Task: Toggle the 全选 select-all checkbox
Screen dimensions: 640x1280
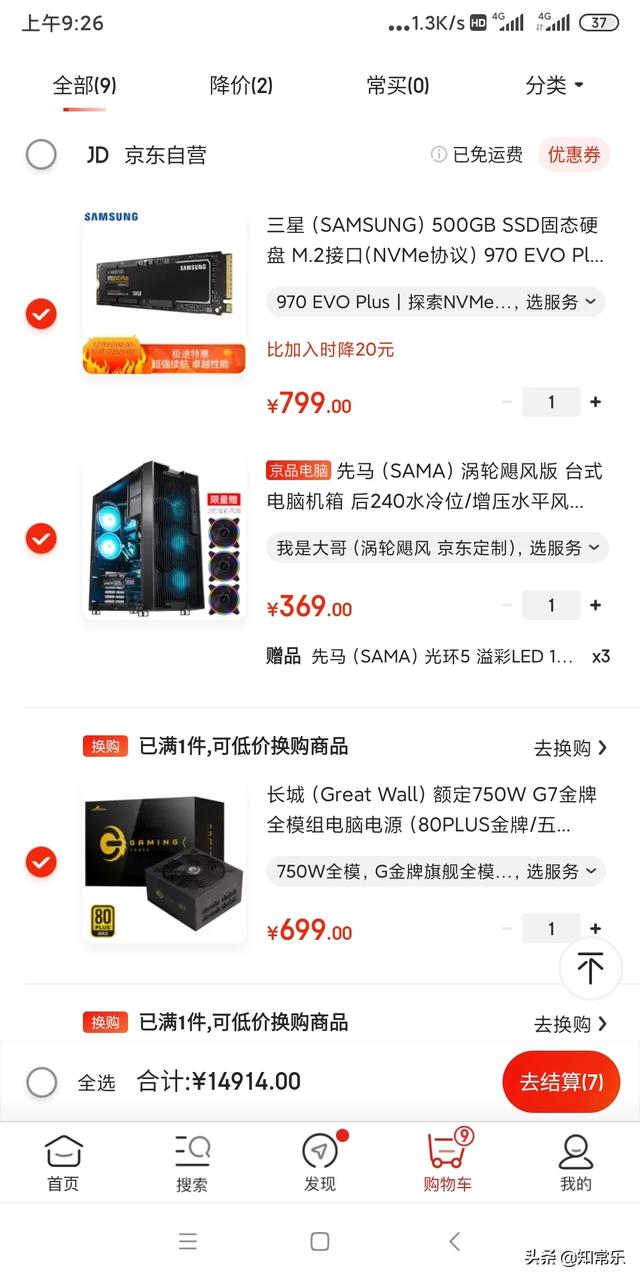Action: coord(41,1082)
